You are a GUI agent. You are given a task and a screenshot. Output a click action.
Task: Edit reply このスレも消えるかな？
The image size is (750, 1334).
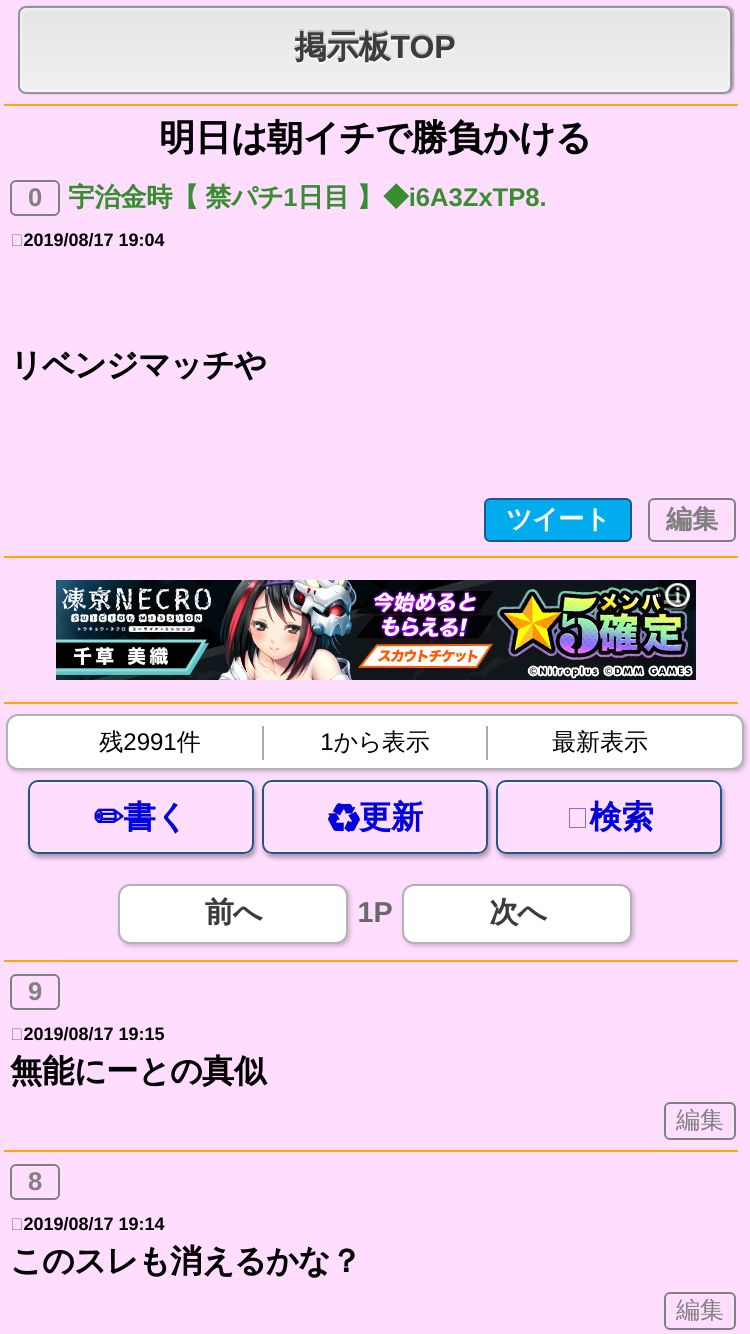coord(700,1311)
